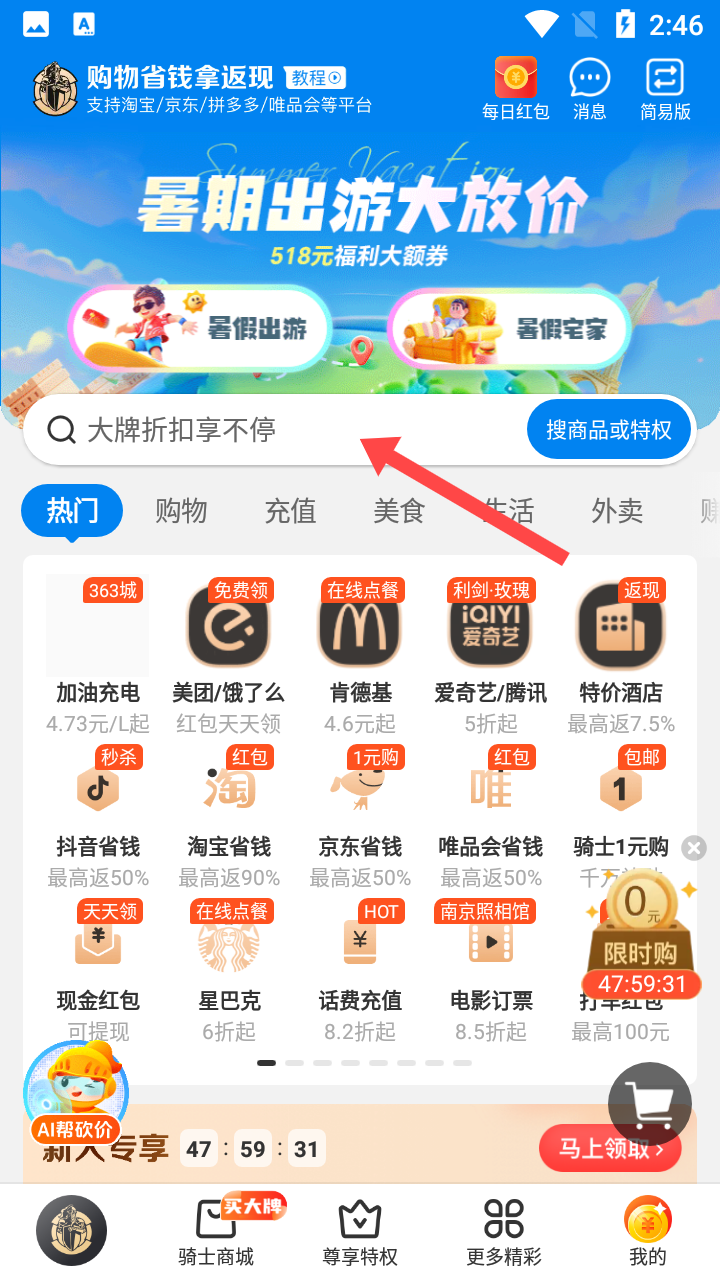Open the 暑假出游 banner button

click(200, 328)
